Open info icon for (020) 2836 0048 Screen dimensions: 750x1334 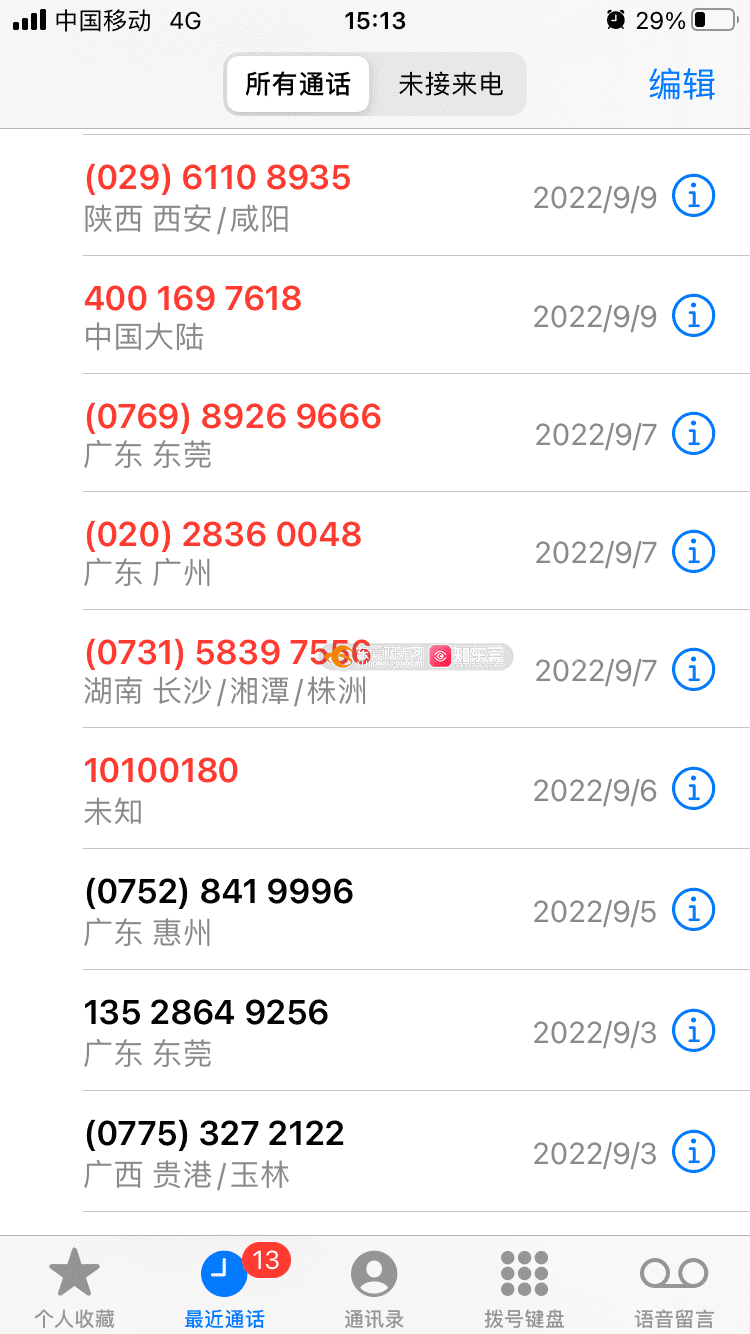pyautogui.click(x=693, y=551)
